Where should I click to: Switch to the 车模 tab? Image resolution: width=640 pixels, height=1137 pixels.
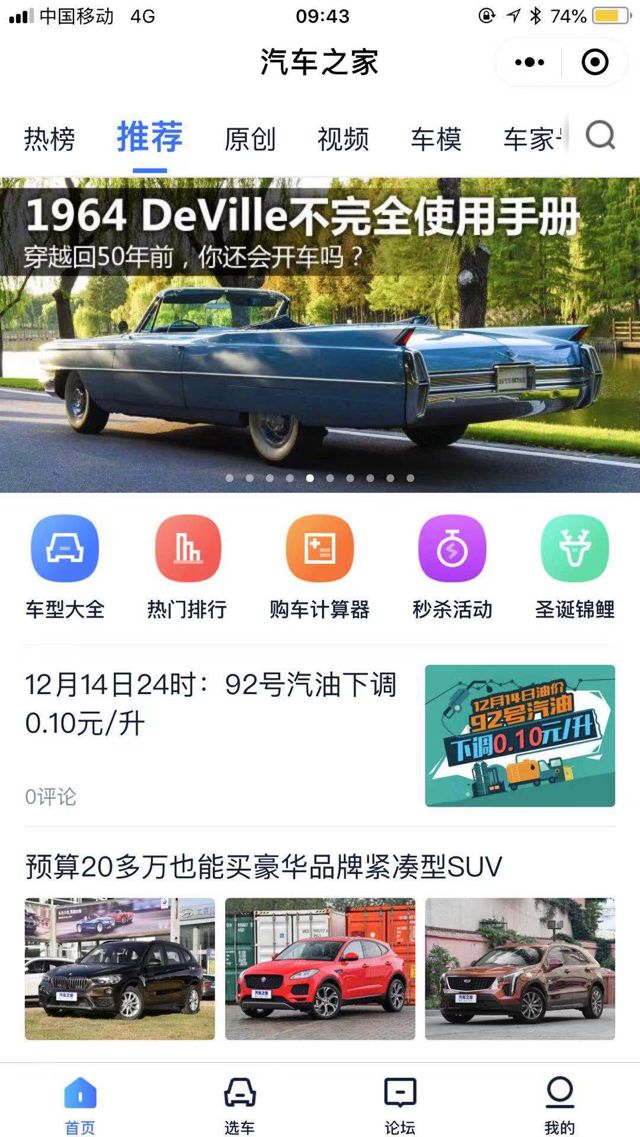tap(436, 139)
